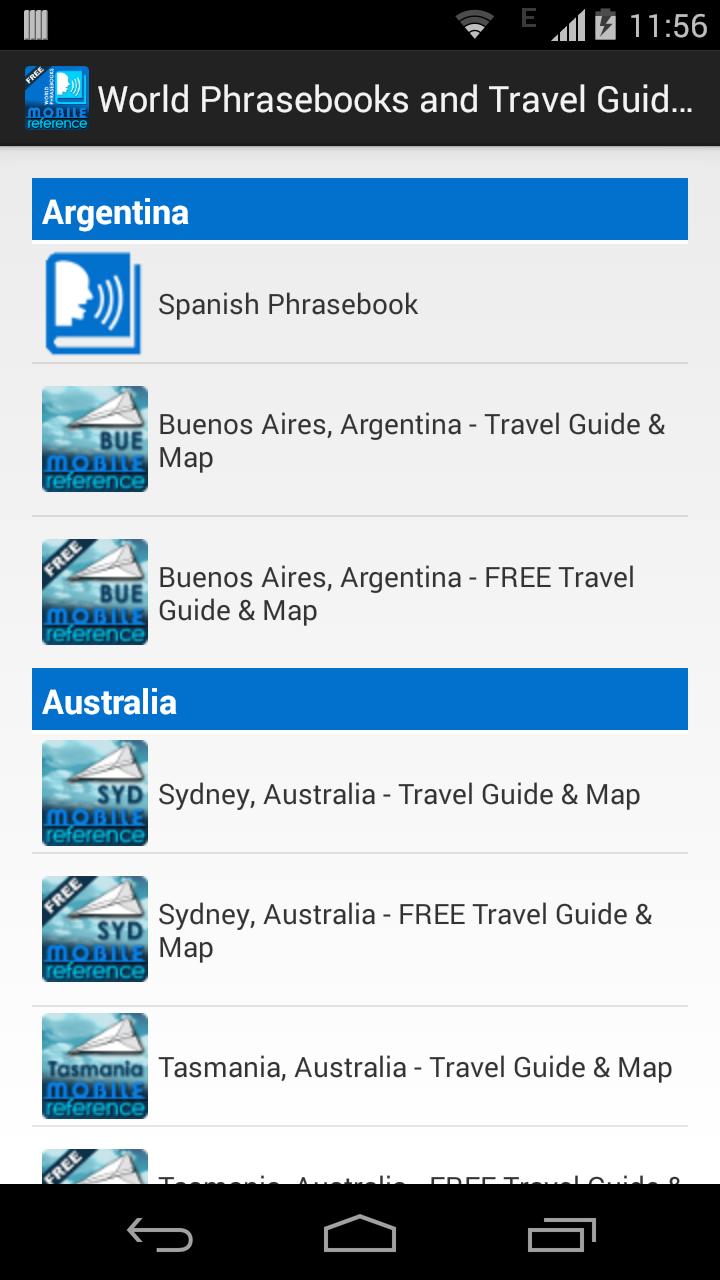This screenshot has width=720, height=1280.
Task: Tap the FREE Sydney guide icon
Action: click(93, 928)
